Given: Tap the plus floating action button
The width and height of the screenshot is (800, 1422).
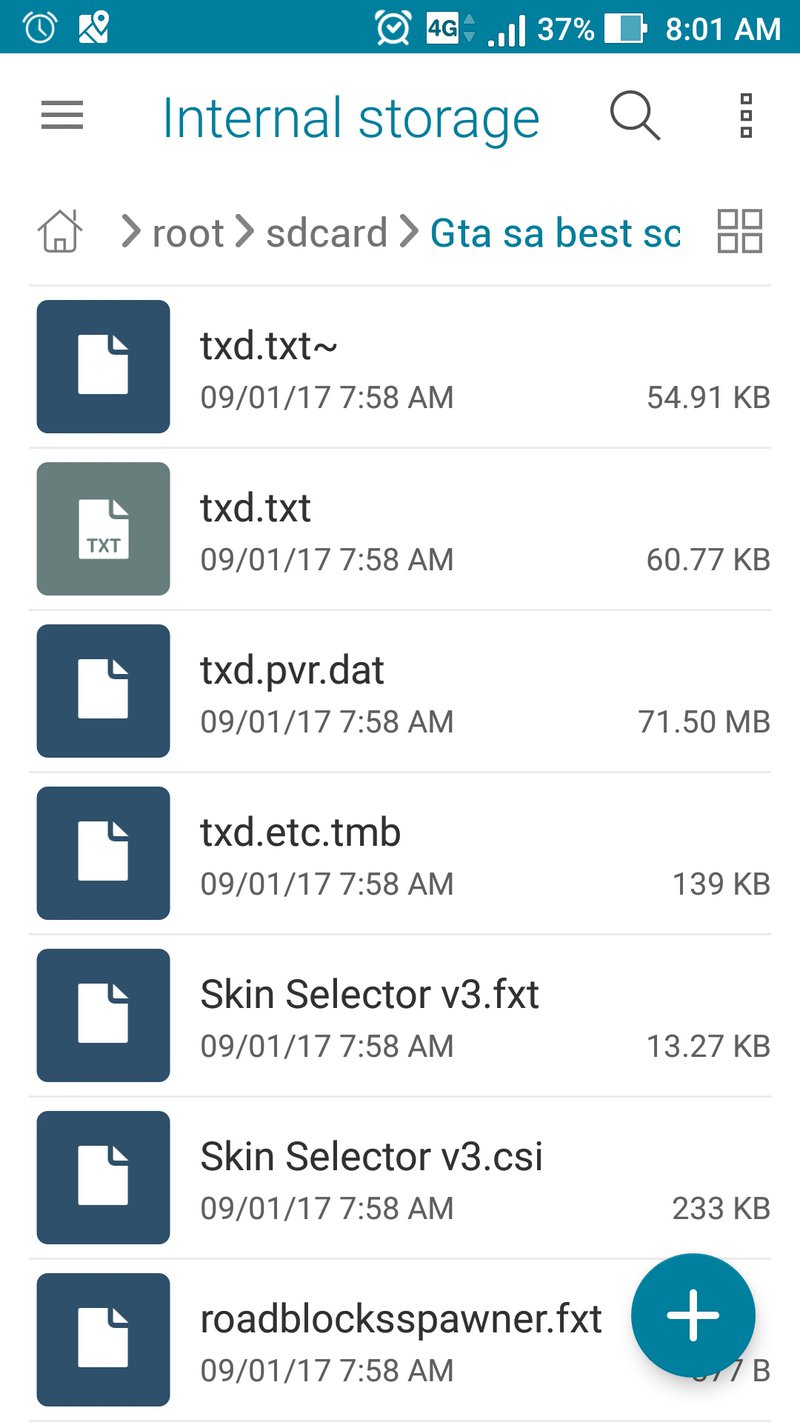Looking at the screenshot, I should pos(693,1316).
